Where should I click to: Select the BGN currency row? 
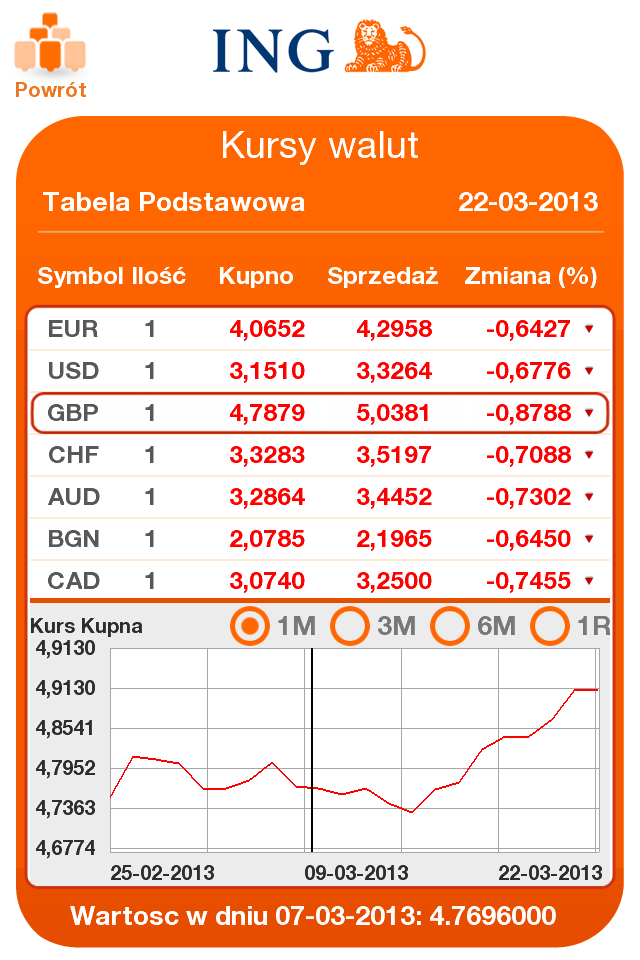(320, 539)
